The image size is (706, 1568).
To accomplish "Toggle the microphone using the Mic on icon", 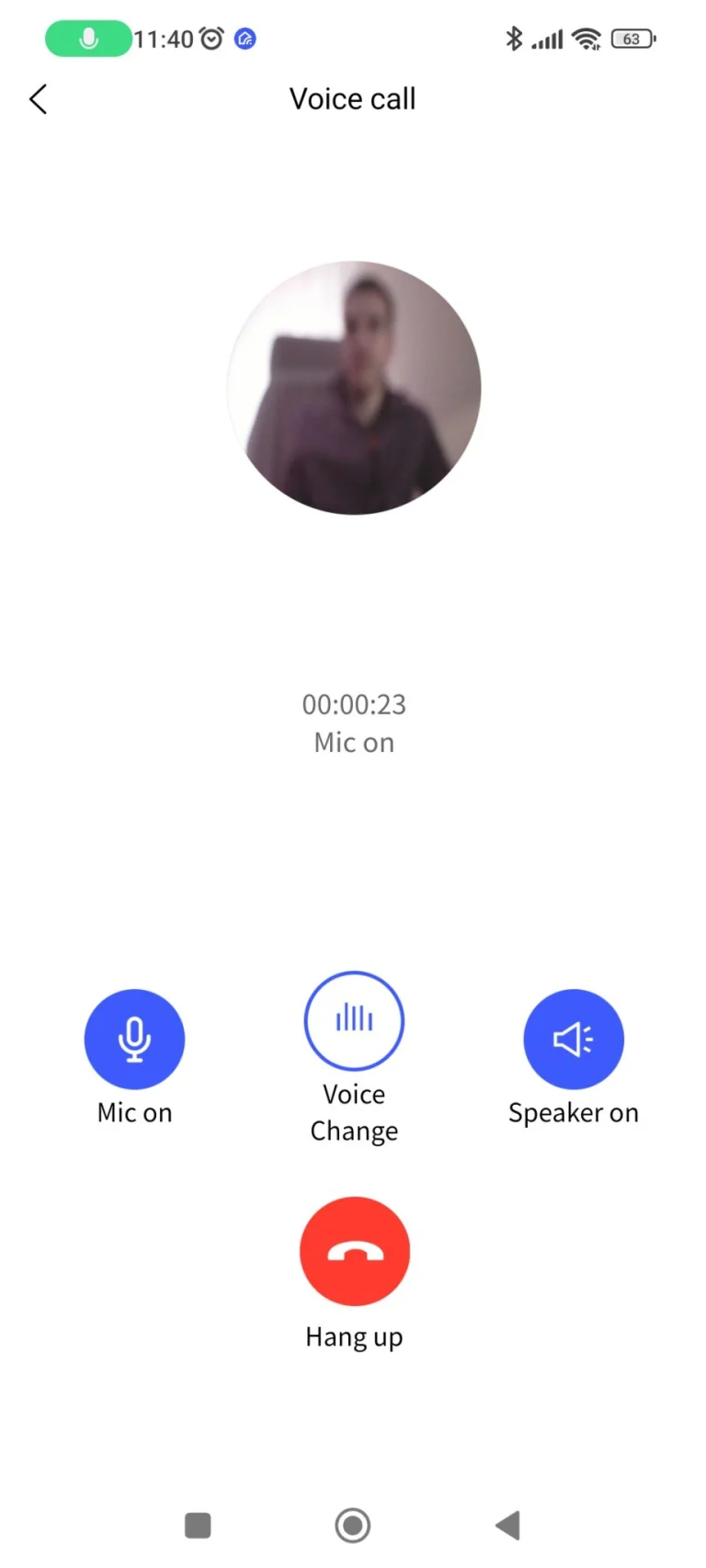I will click(135, 1039).
